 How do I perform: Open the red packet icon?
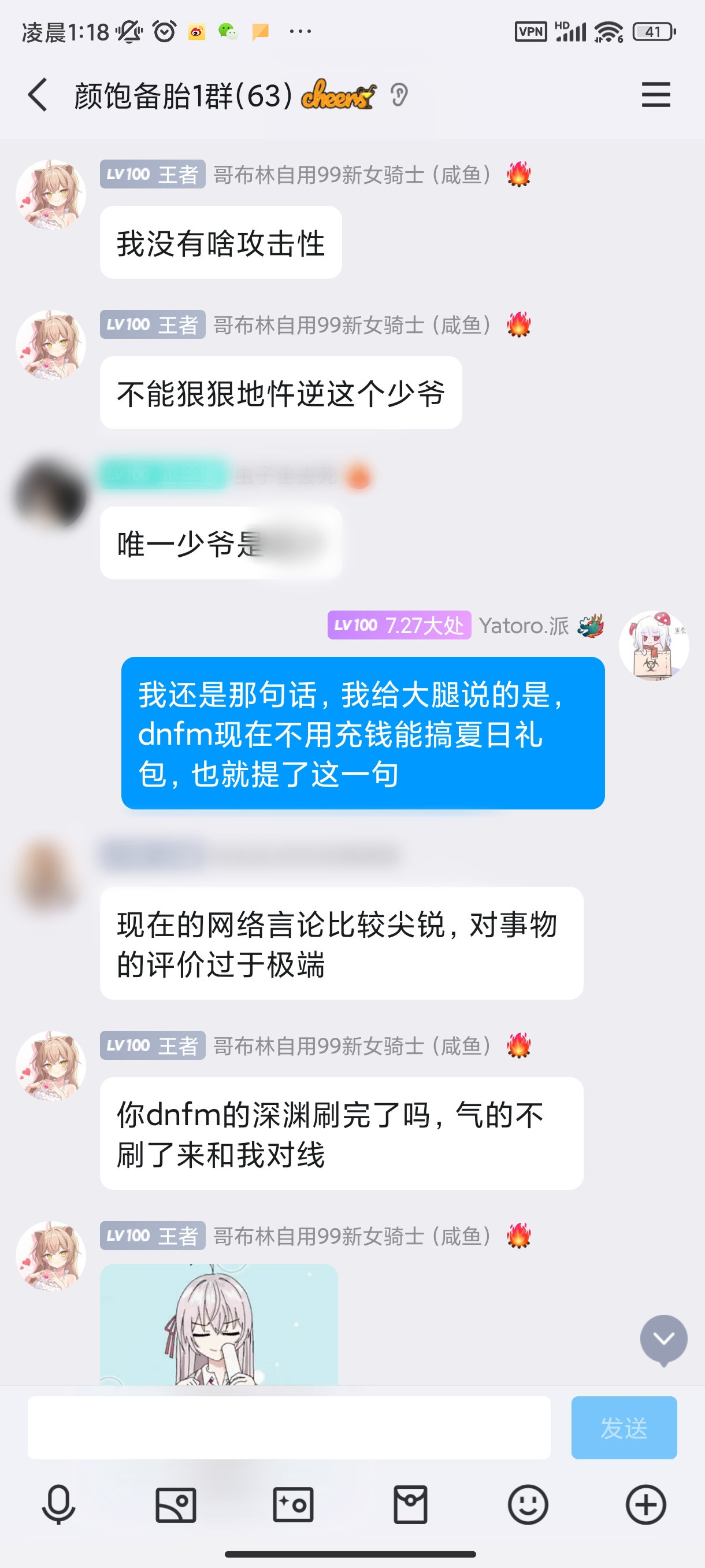pos(411,1505)
